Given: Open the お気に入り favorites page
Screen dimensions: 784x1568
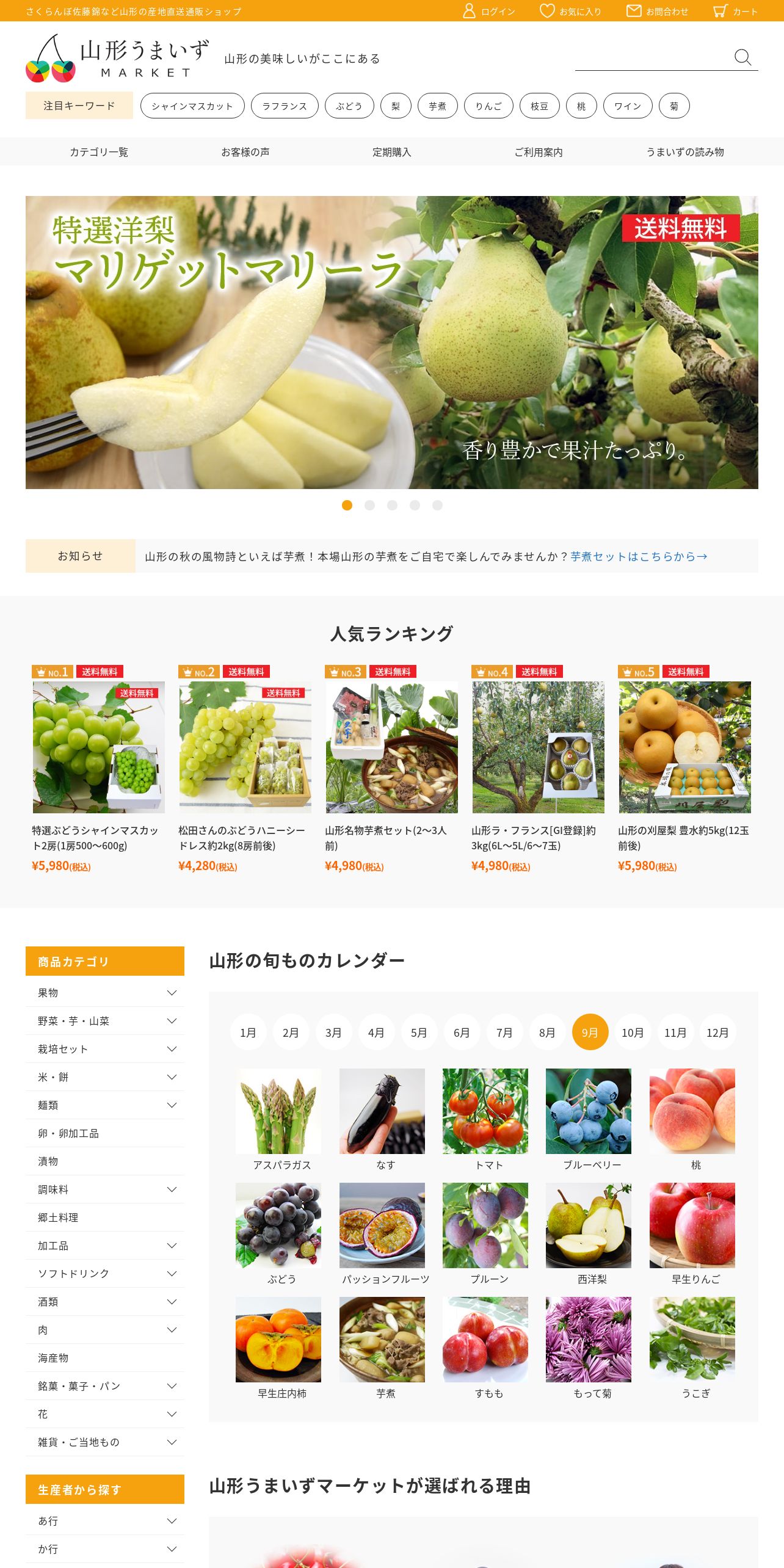Looking at the screenshot, I should tap(571, 11).
